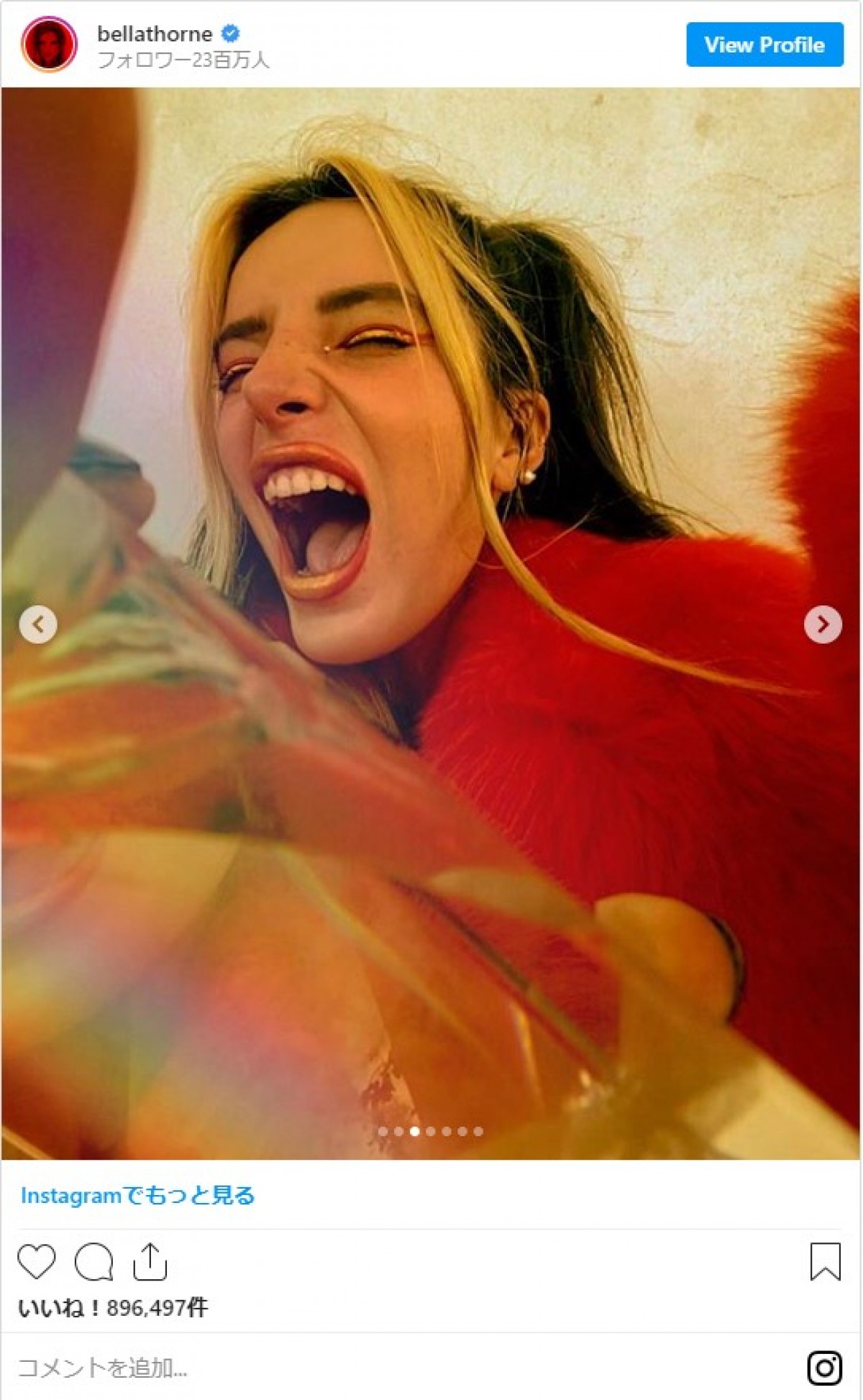Open the comment bubble icon
The height and width of the screenshot is (1400, 863).
93,1261
